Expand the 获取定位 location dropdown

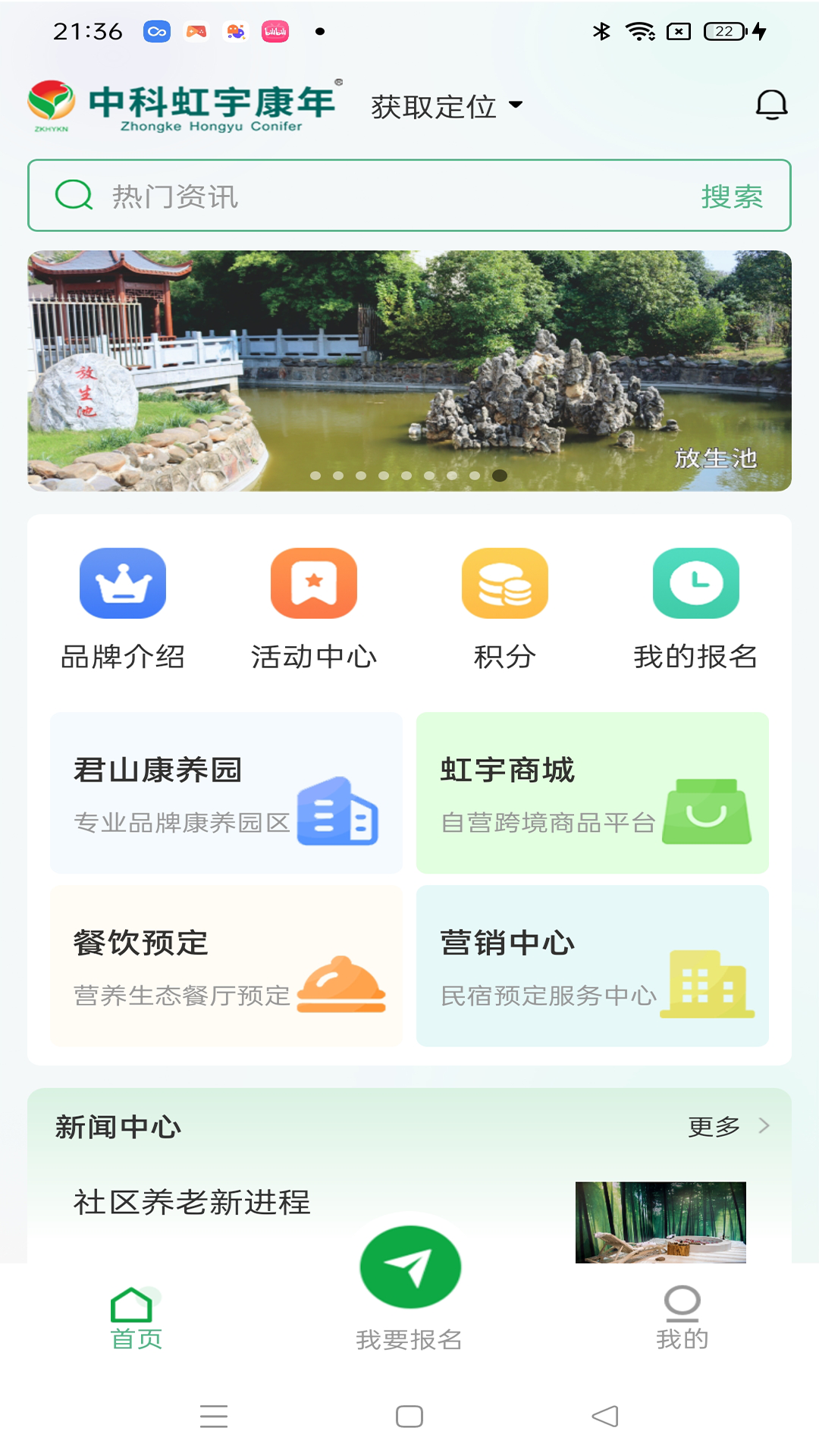(447, 106)
